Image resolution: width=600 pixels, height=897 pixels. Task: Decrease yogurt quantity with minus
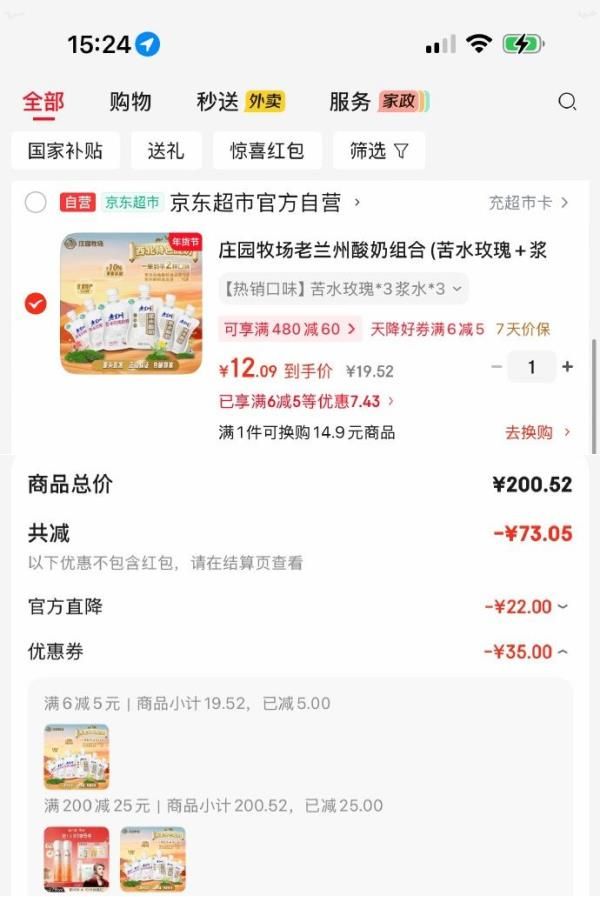click(497, 367)
